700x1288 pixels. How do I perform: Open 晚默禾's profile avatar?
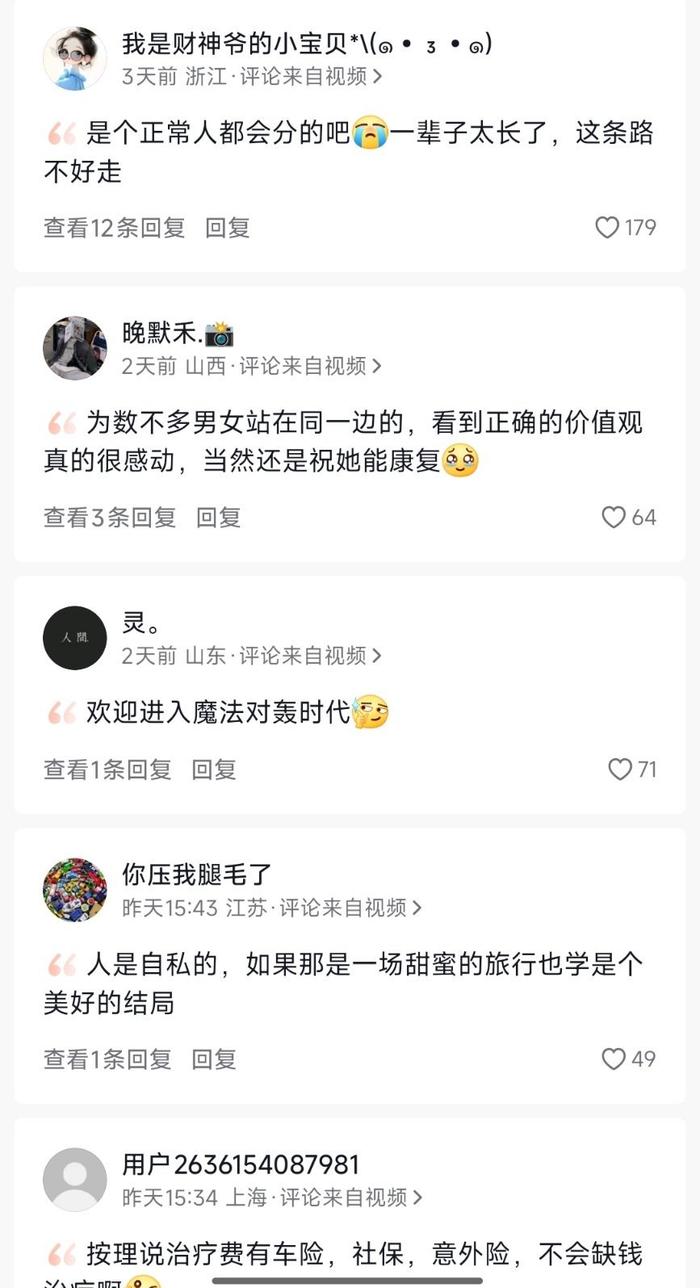pos(75,348)
